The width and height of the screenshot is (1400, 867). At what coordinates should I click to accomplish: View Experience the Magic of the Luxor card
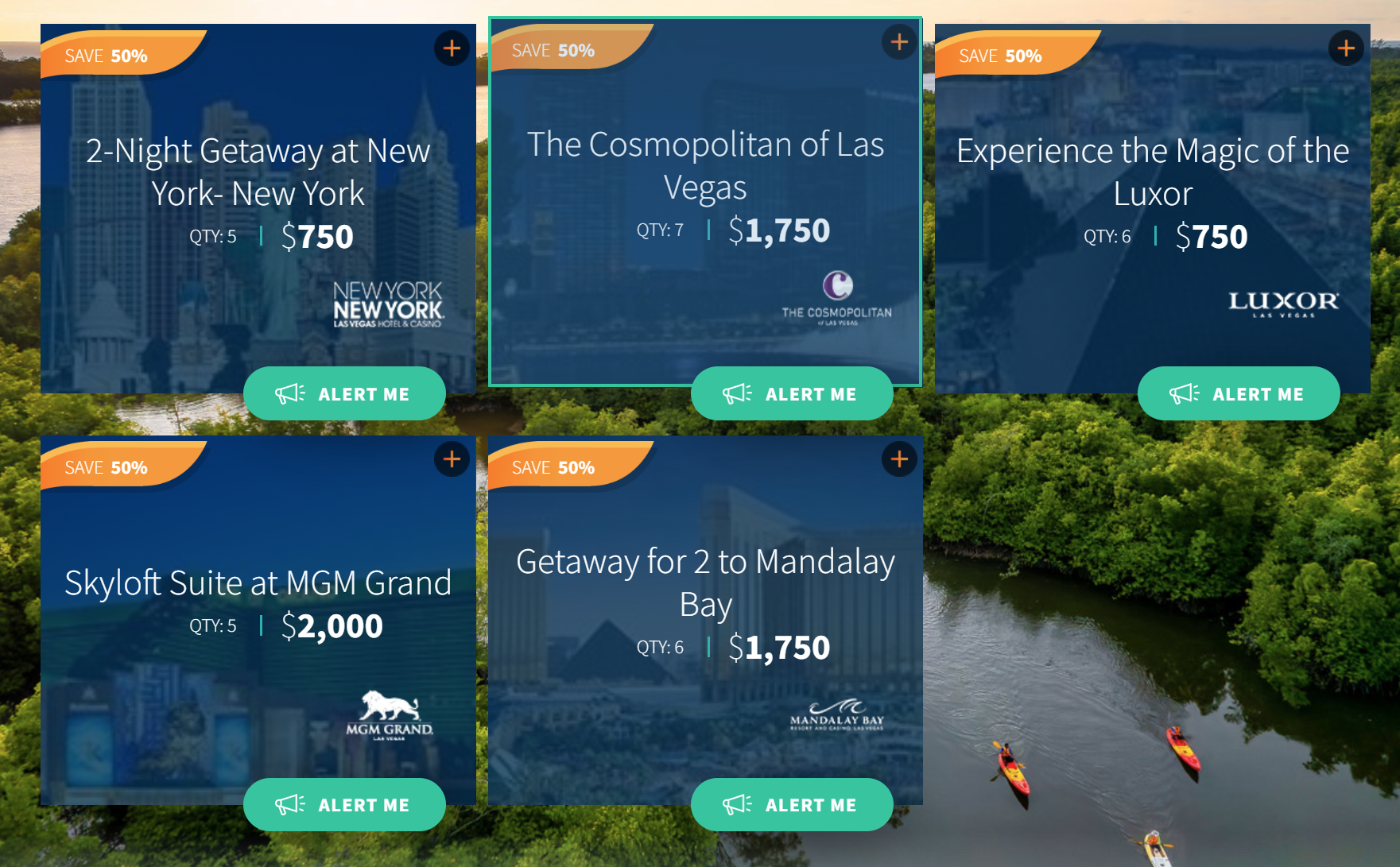1152,172
